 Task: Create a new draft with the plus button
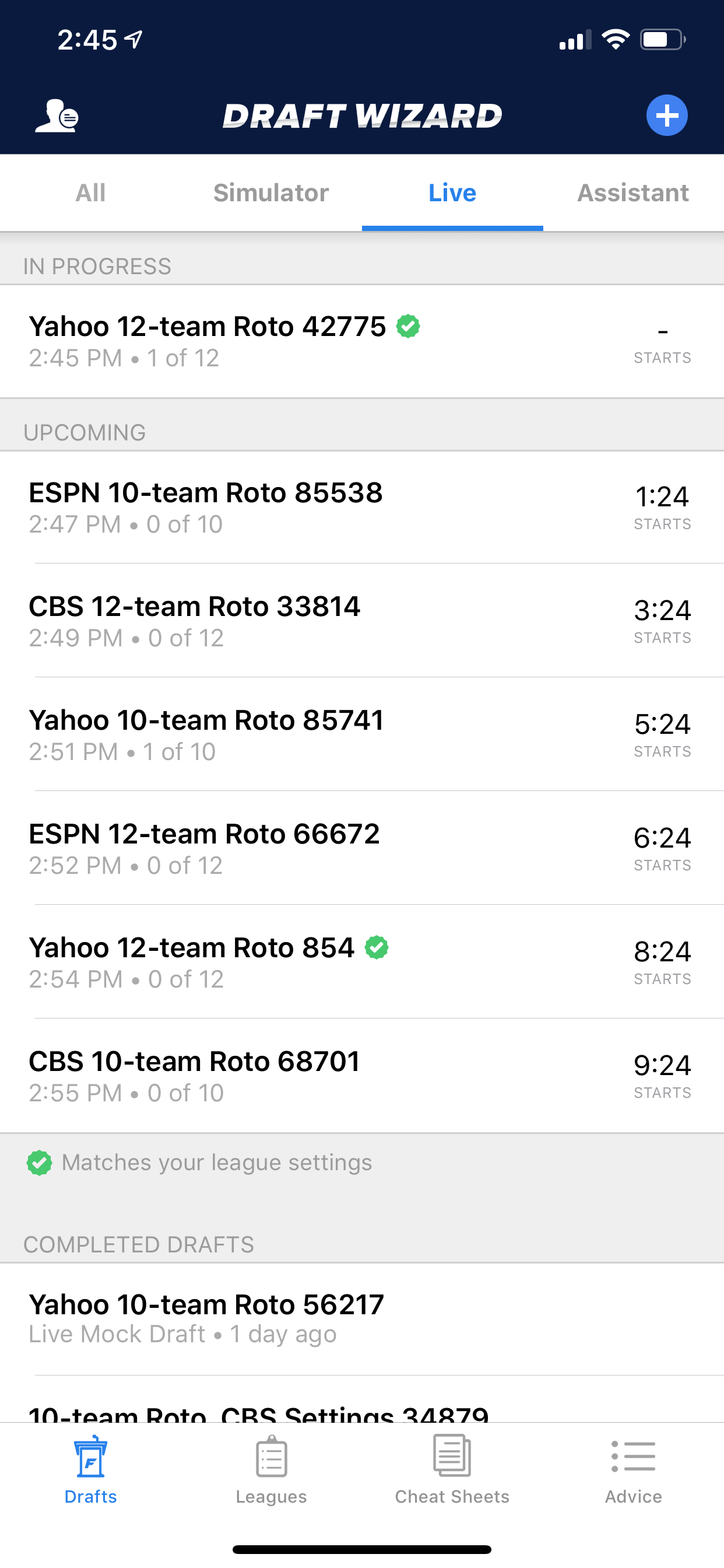point(666,116)
